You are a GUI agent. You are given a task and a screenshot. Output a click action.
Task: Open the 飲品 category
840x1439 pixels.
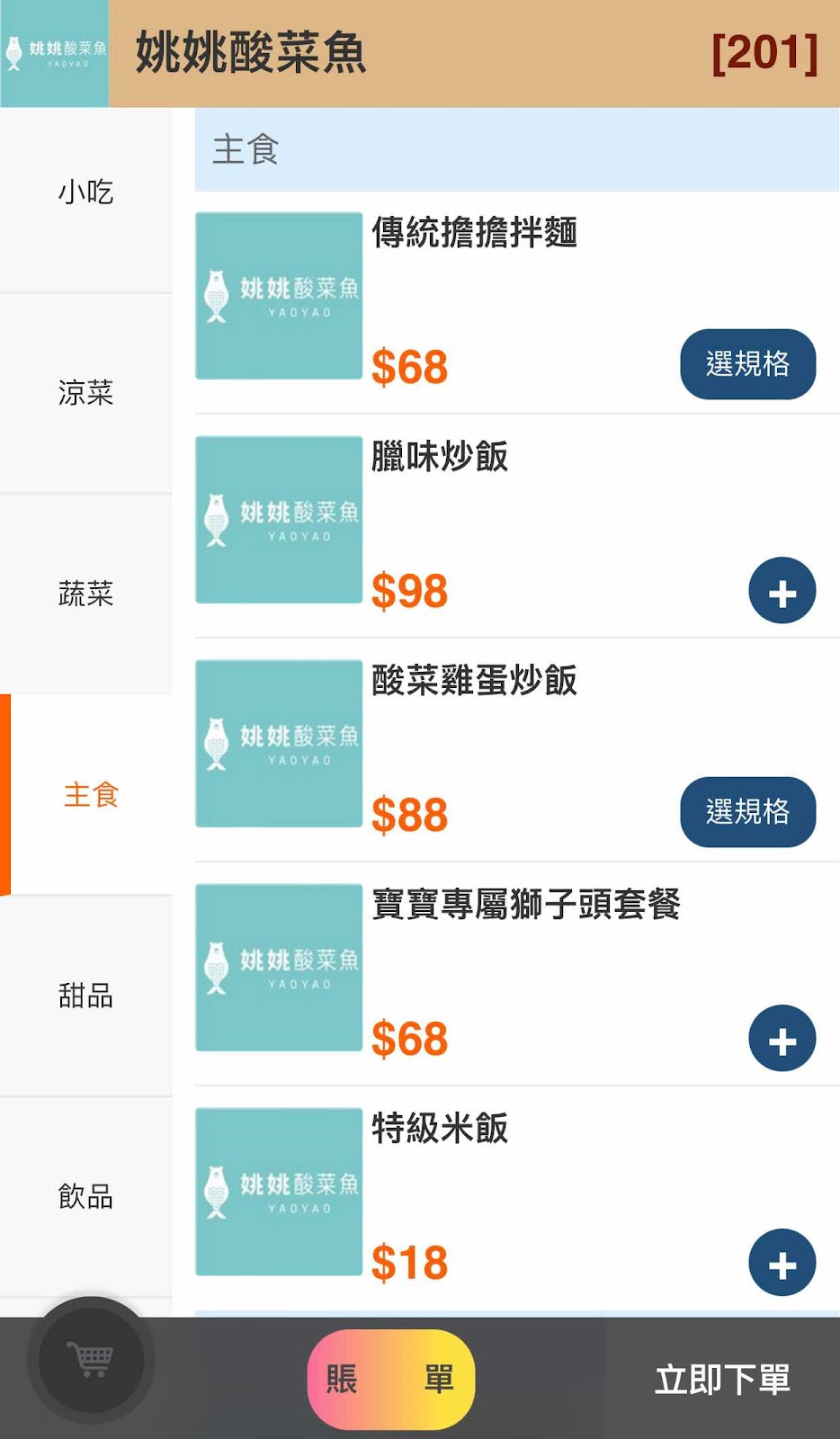(86, 1196)
